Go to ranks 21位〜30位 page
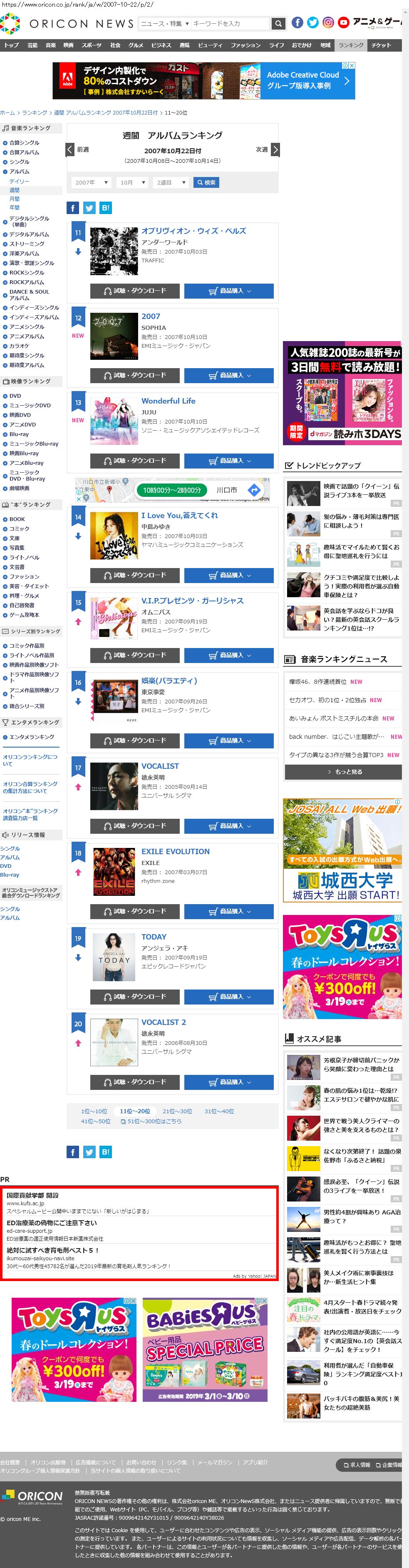Image resolution: width=409 pixels, height=1568 pixels. coord(177,1111)
